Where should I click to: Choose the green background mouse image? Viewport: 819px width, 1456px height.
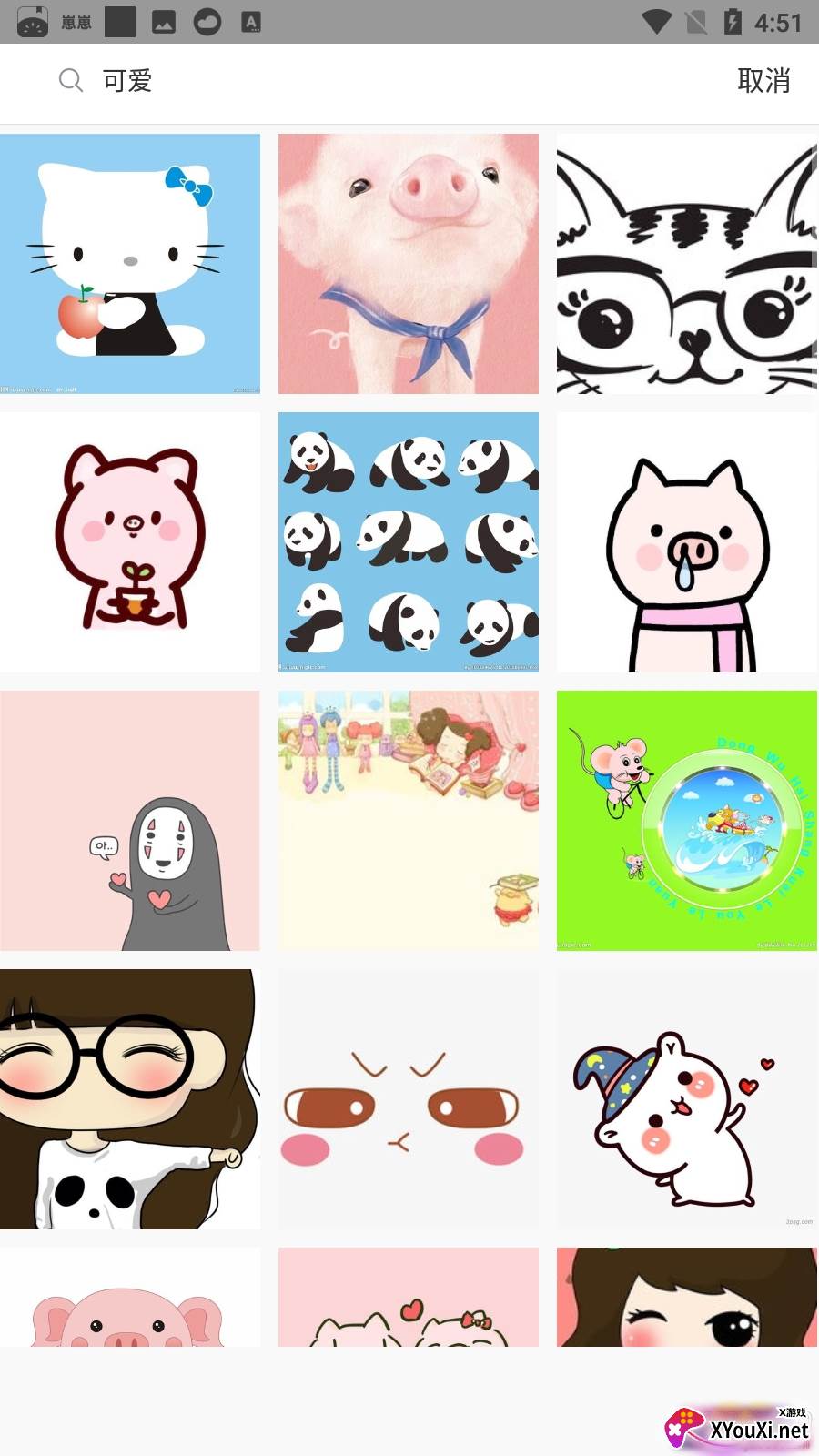[687, 821]
